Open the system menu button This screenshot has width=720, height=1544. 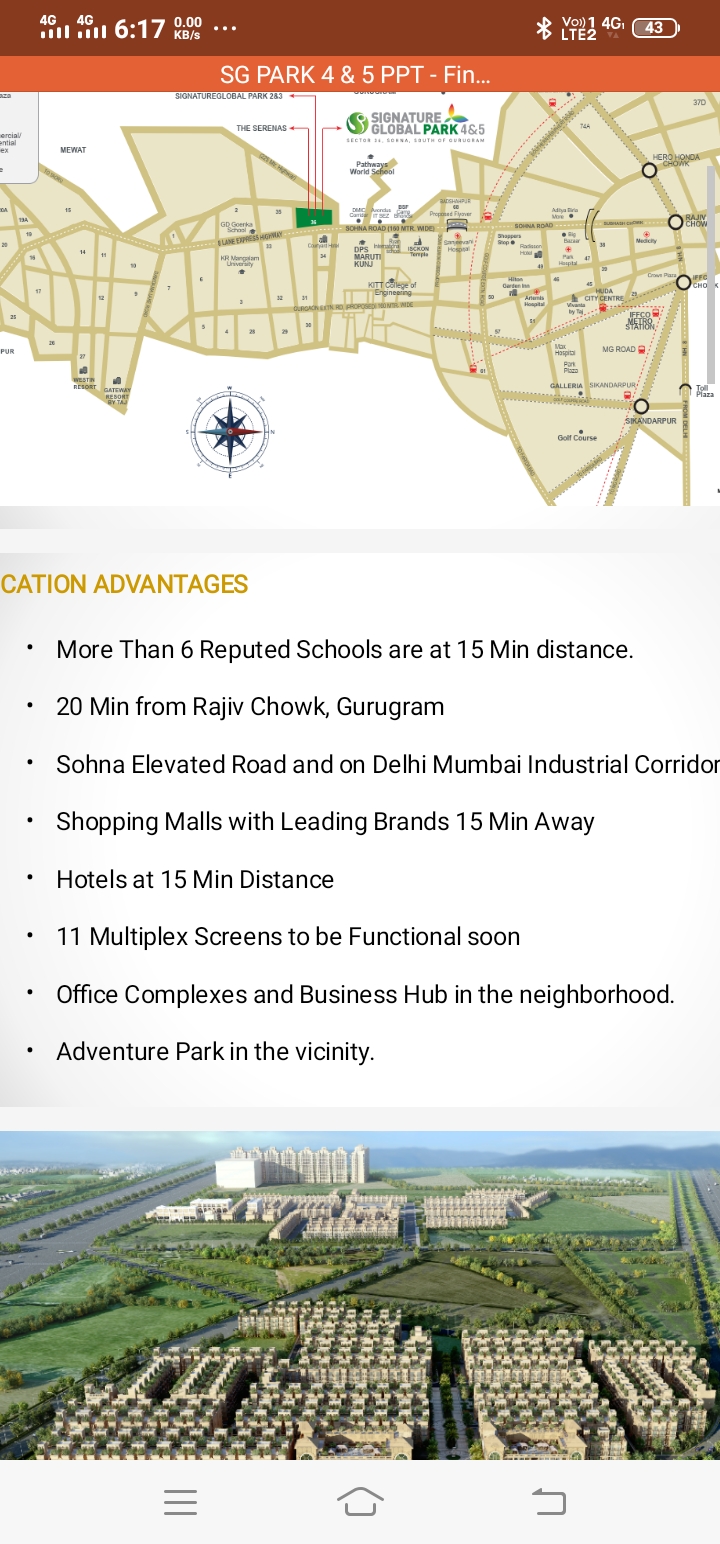pos(180,1502)
